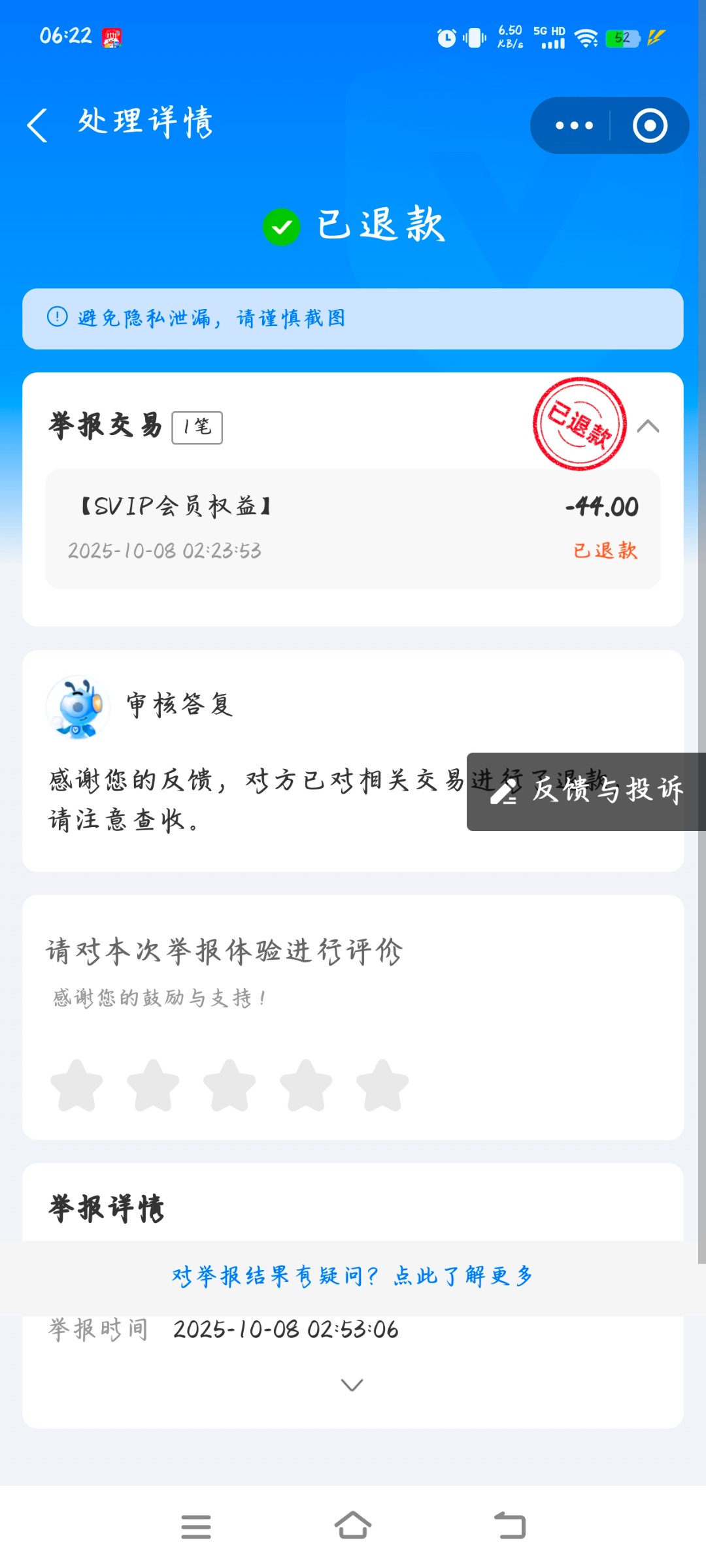
Task: Open the SVIP会员权益 transaction record
Action: click(353, 528)
